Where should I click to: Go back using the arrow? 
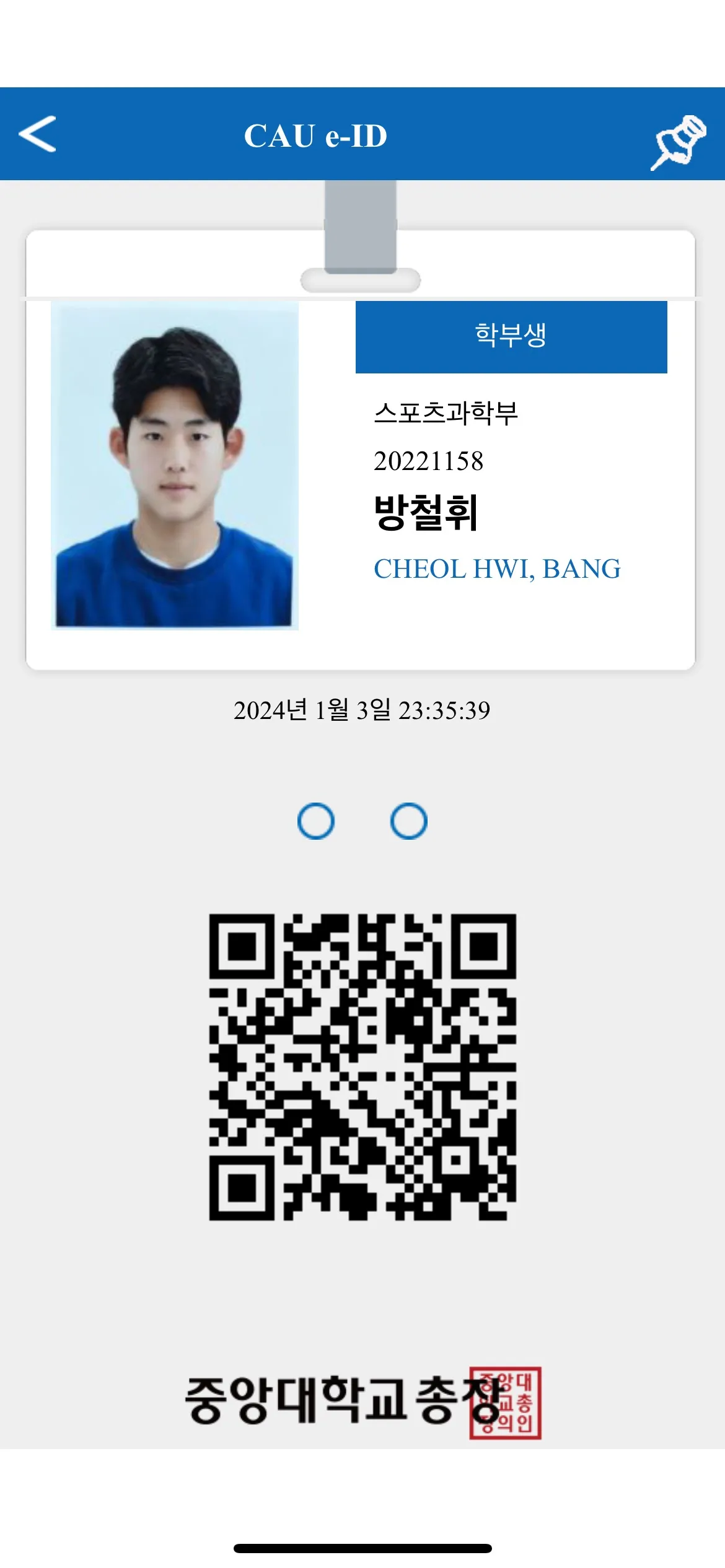coord(38,134)
